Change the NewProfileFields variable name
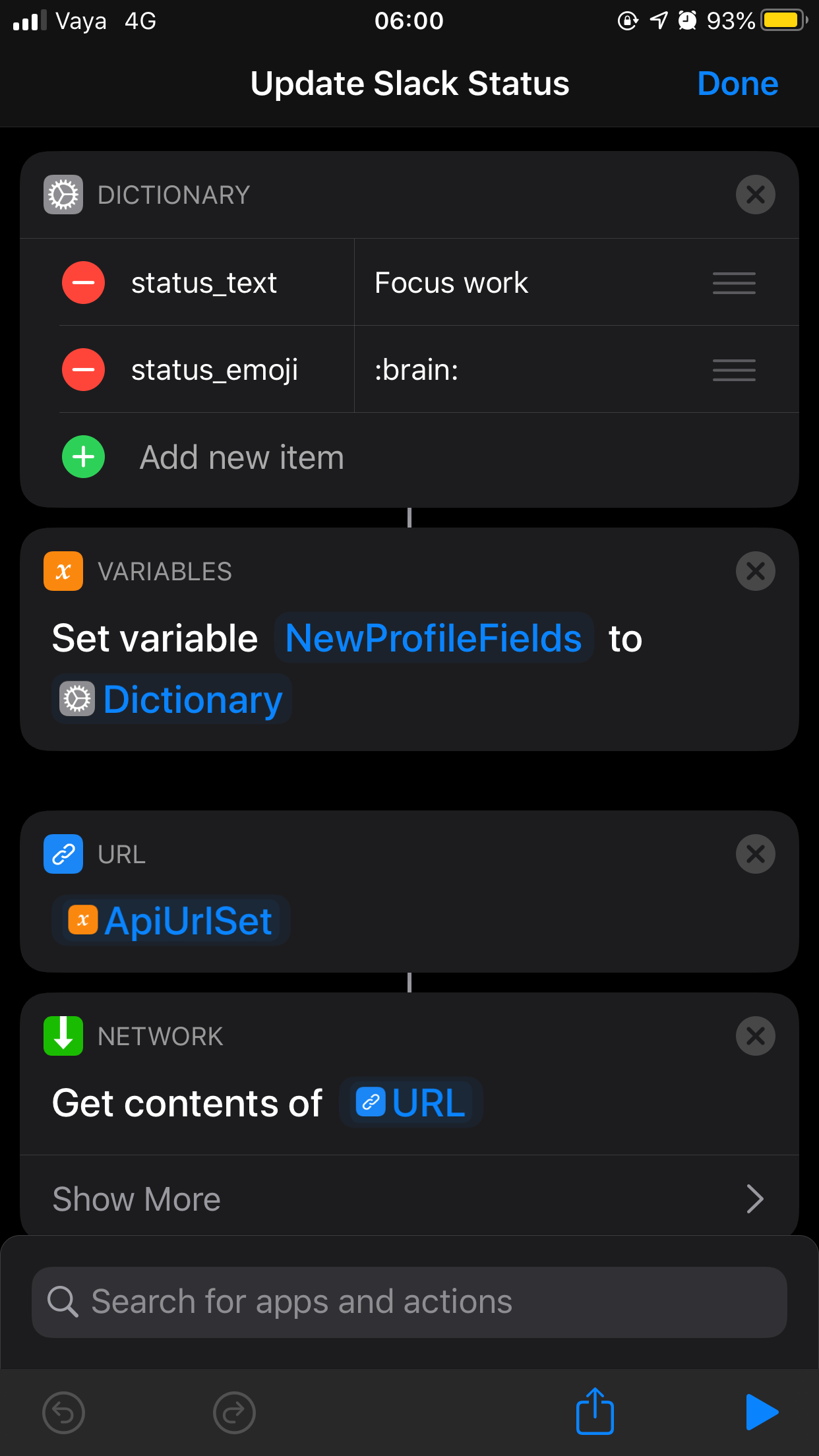 [433, 638]
